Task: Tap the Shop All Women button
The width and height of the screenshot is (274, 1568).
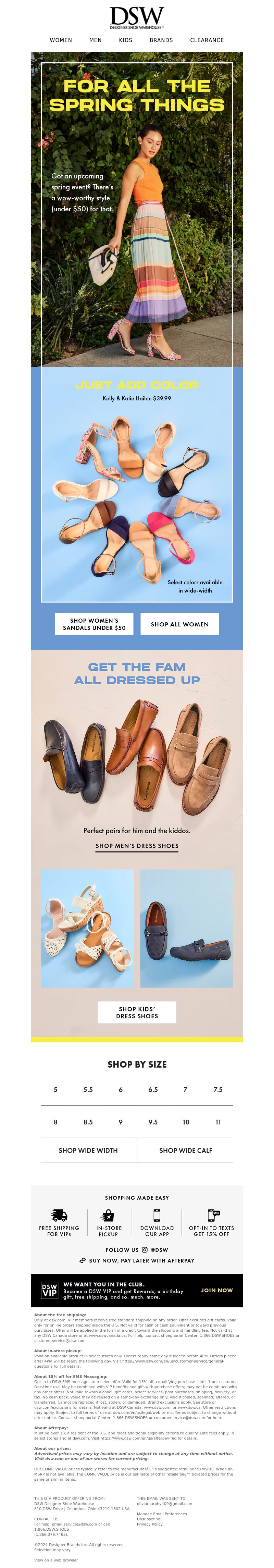Action: click(179, 624)
